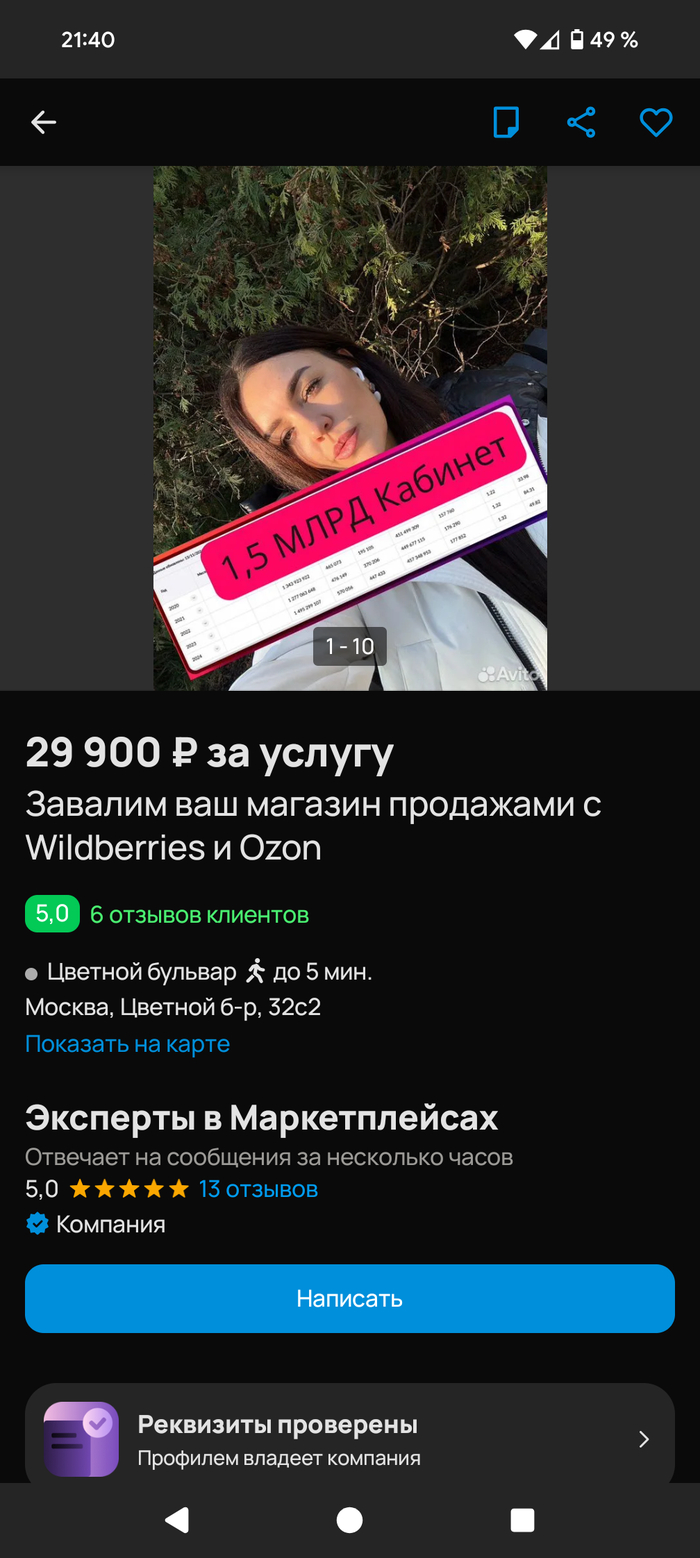This screenshot has height=1558, width=700.
Task: Open the Реквизиты проверены card
Action: tap(350, 1438)
